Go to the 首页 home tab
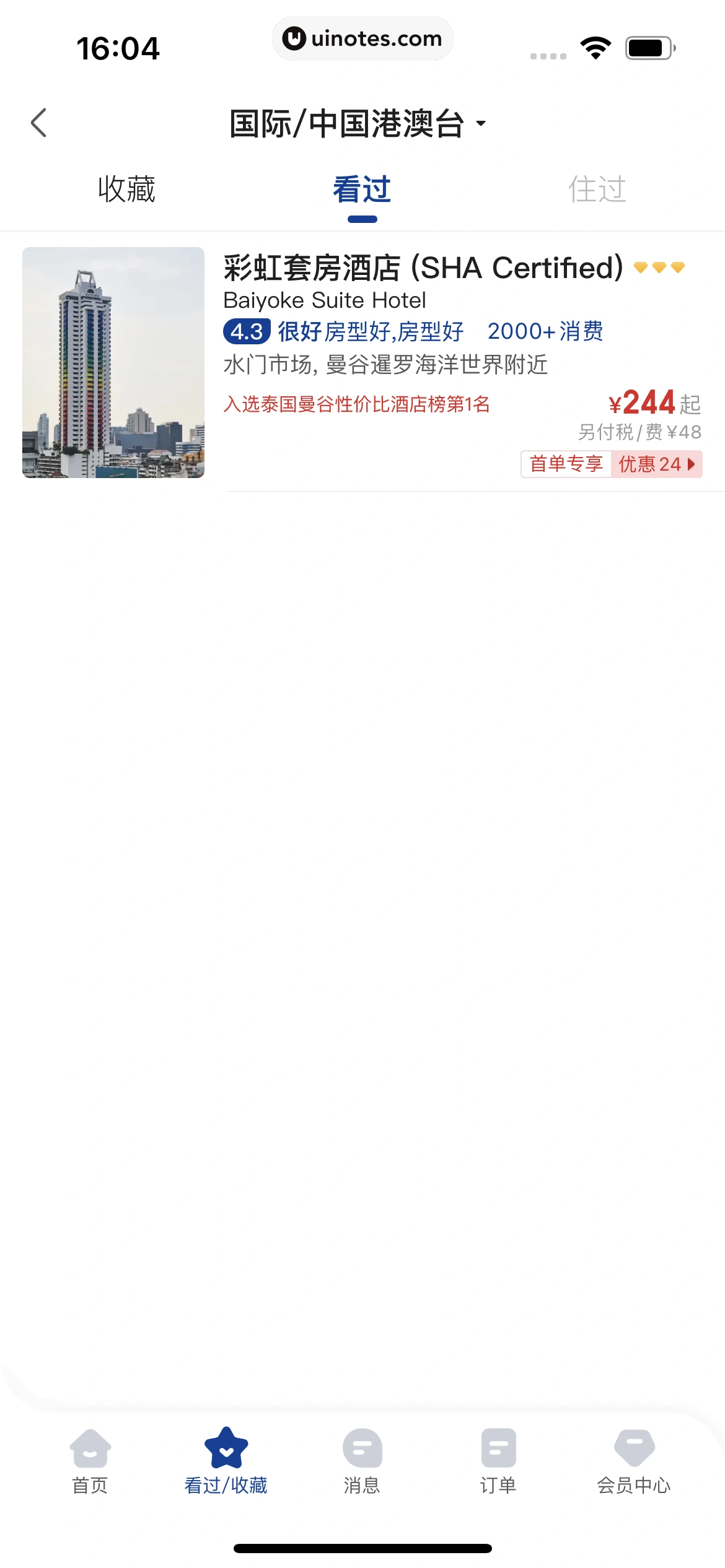The image size is (725, 1568). 90,1460
